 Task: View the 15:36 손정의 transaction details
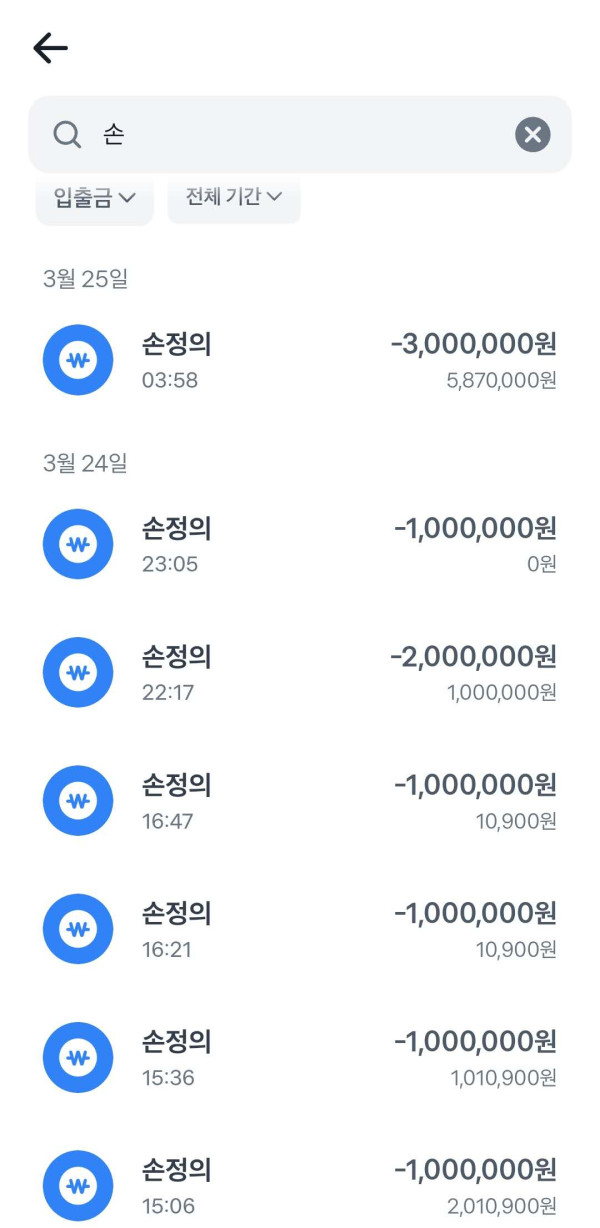[x=300, y=1058]
